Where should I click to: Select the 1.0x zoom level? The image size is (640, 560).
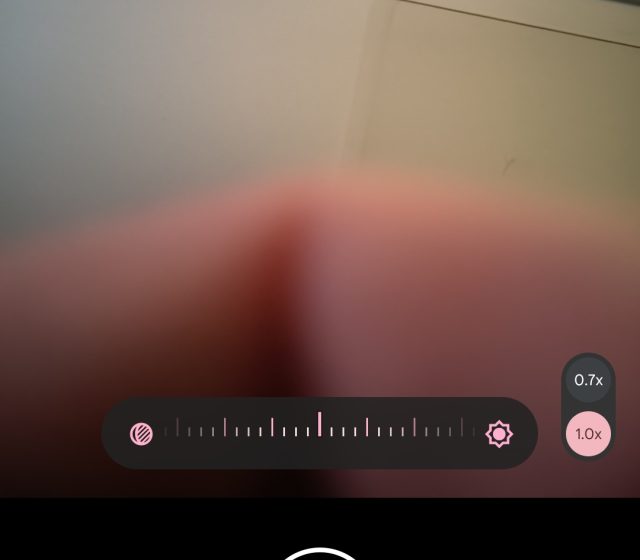[588, 434]
